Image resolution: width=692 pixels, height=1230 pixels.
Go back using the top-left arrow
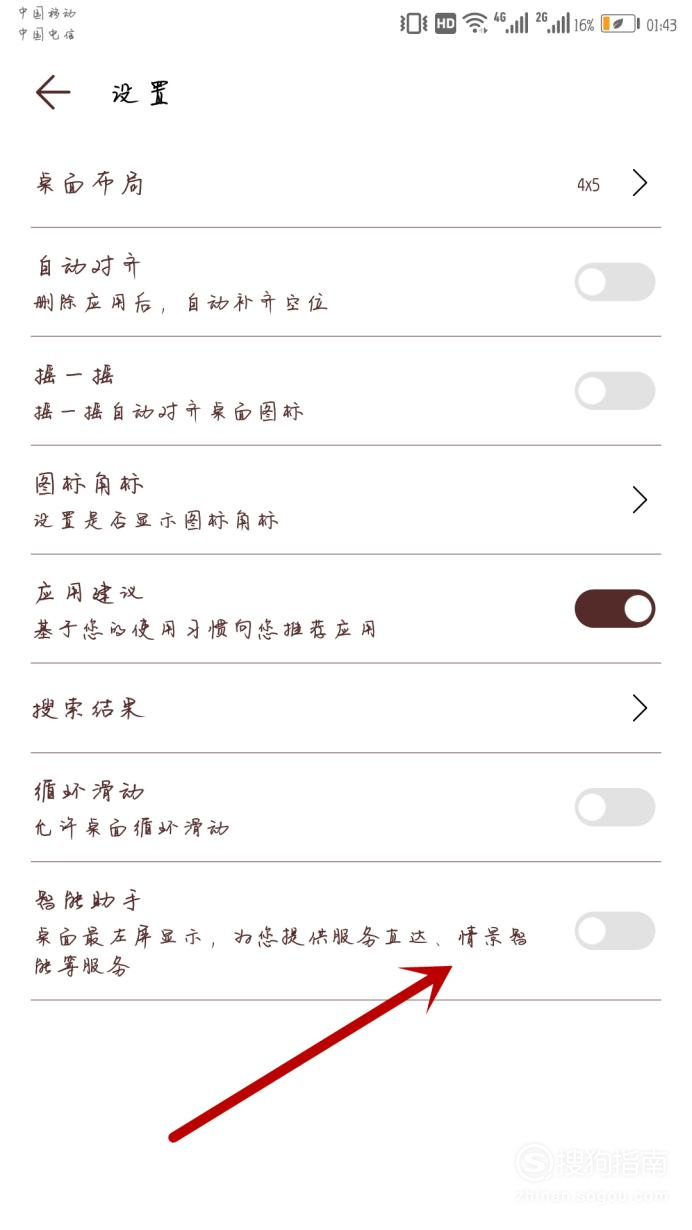pos(53,93)
